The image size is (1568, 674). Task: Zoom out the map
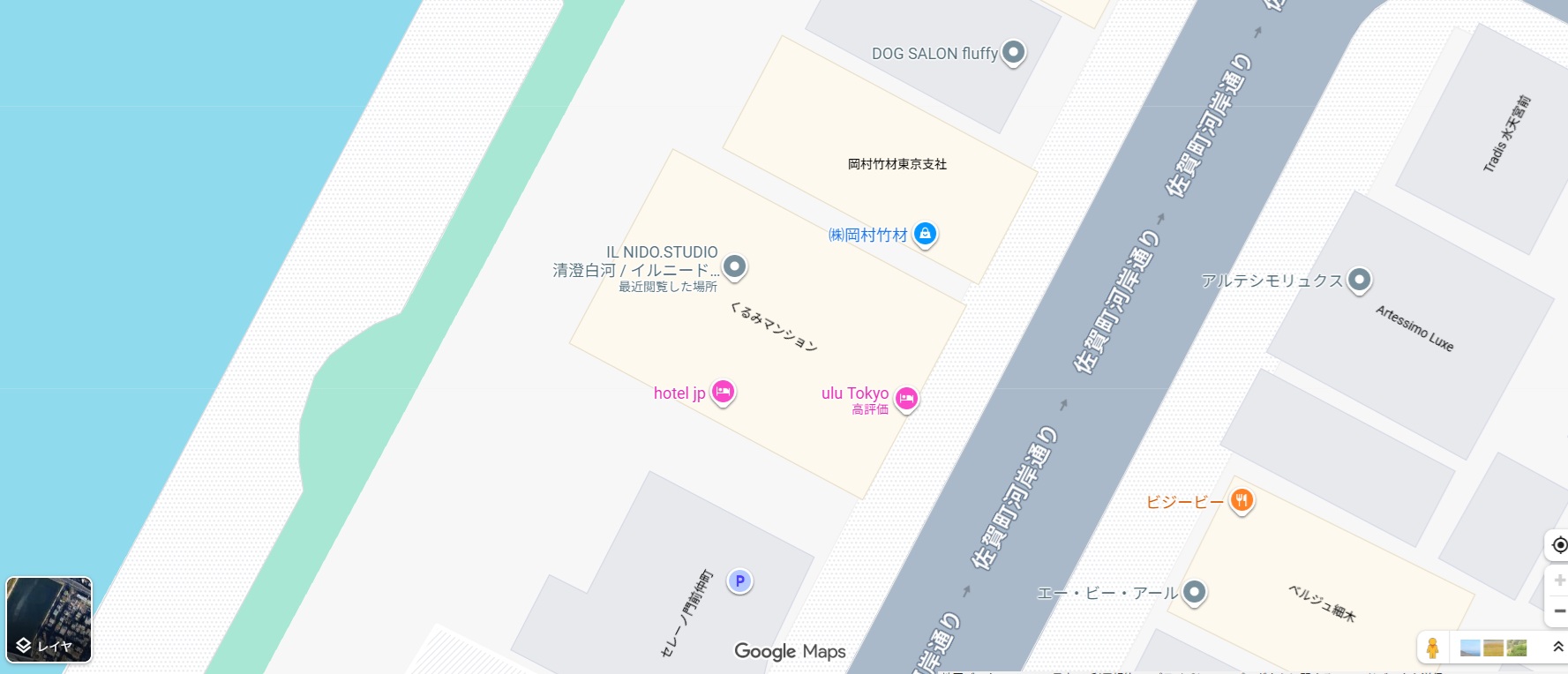click(x=1559, y=610)
